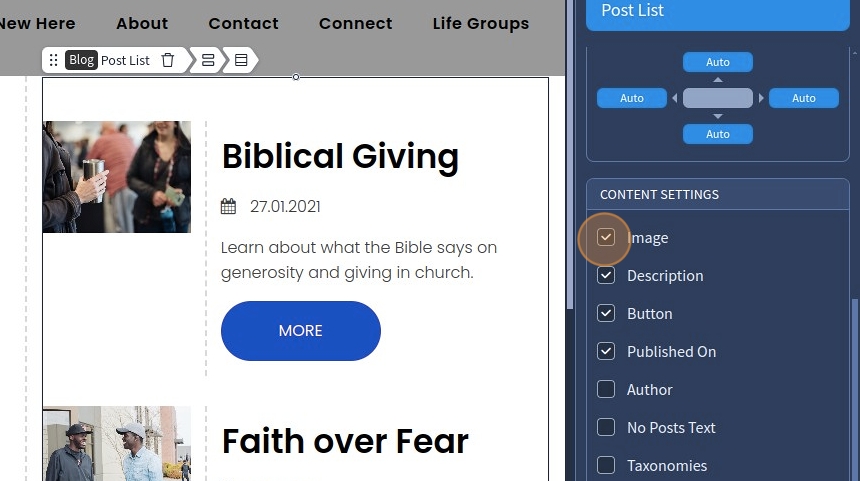Edit the bottom Auto margin field
Viewport: 860px width, 481px height.
[x=718, y=134]
